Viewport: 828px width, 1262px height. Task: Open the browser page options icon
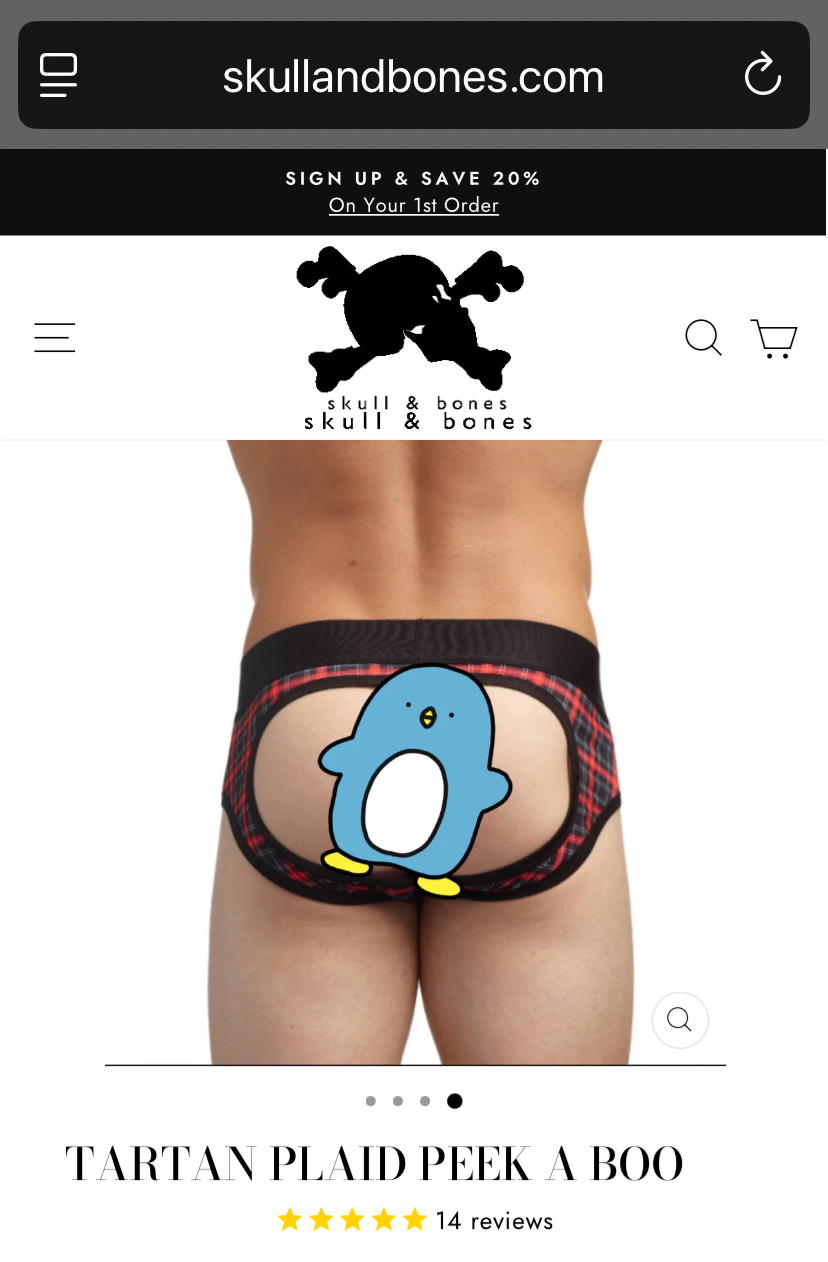59,75
